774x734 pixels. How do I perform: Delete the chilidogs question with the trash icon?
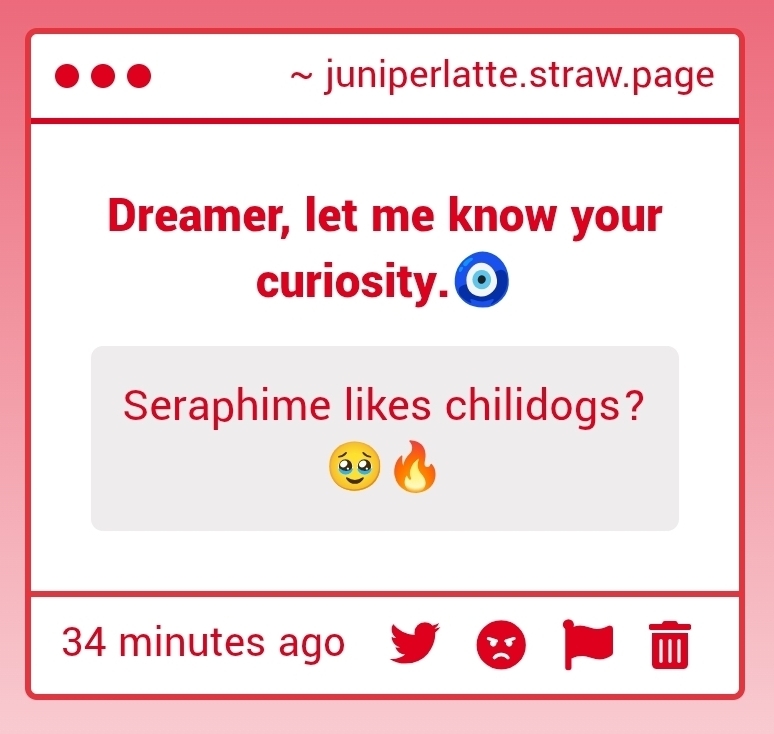click(670, 644)
